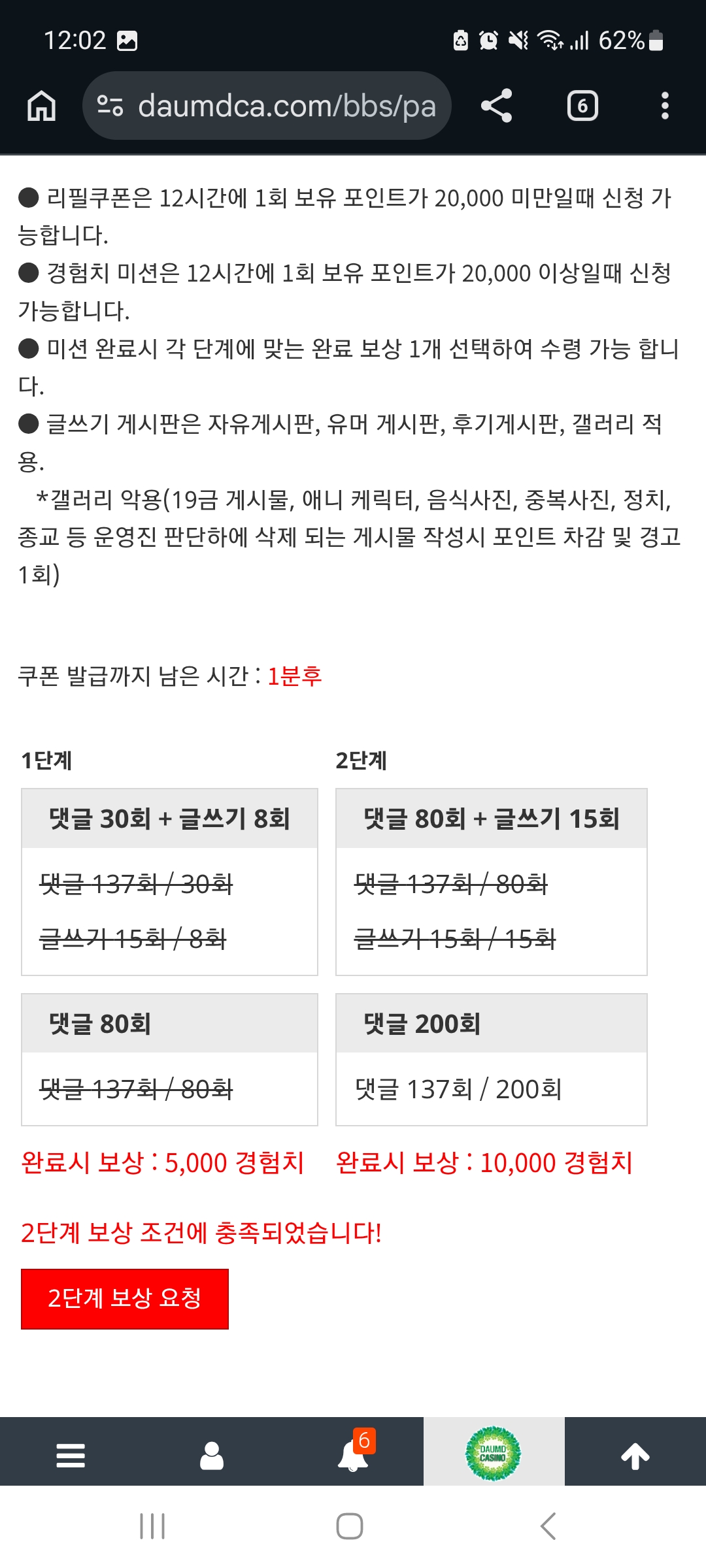Share this page
Screen dimensions: 706x1568
497,106
